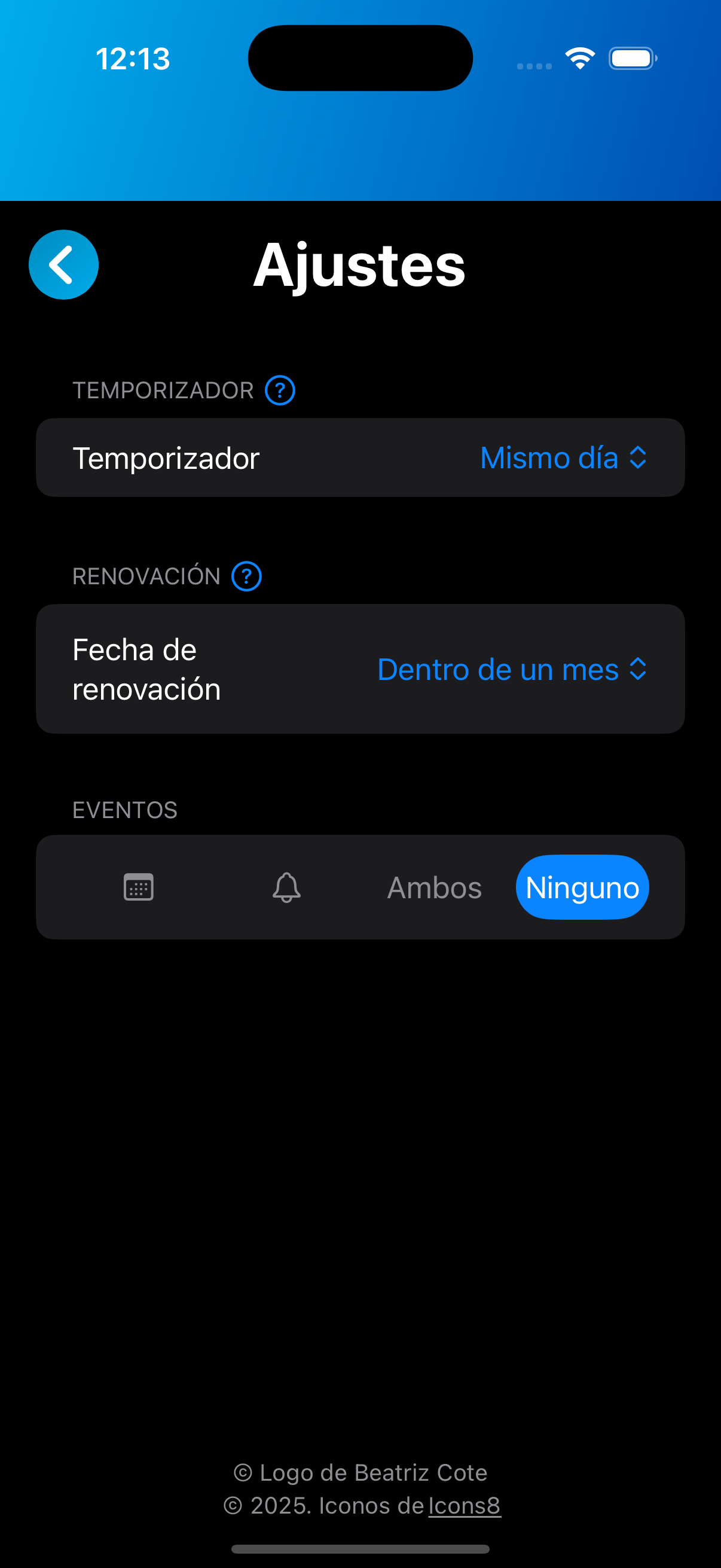This screenshot has width=721, height=1568.
Task: Tap the back arrow to return
Action: (63, 264)
